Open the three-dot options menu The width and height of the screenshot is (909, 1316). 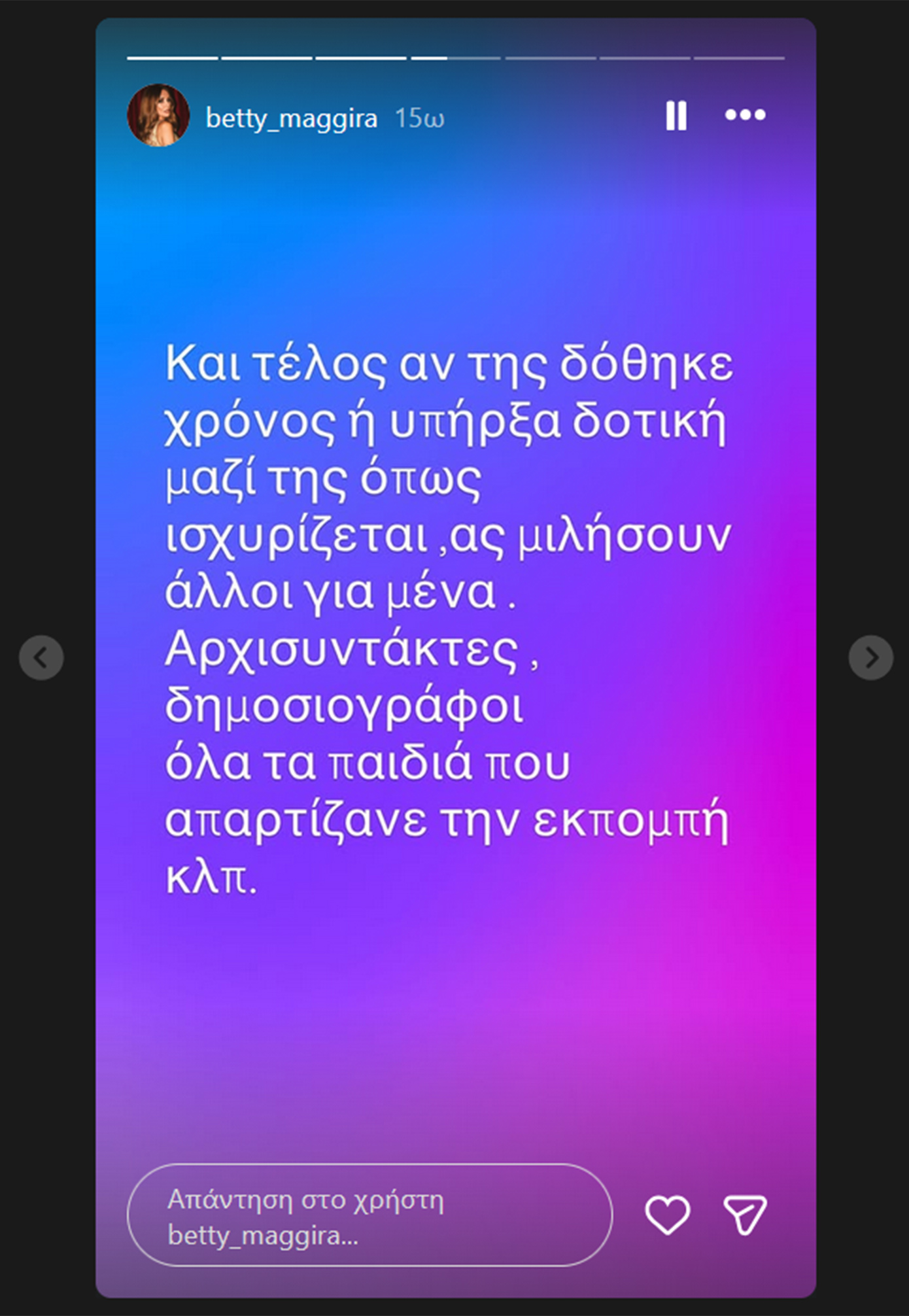point(745,115)
